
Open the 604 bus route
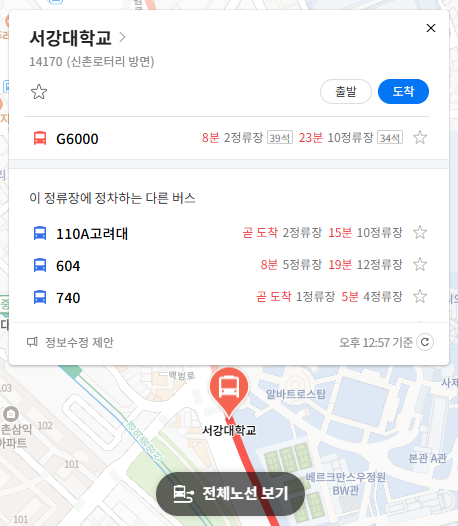tap(68, 266)
